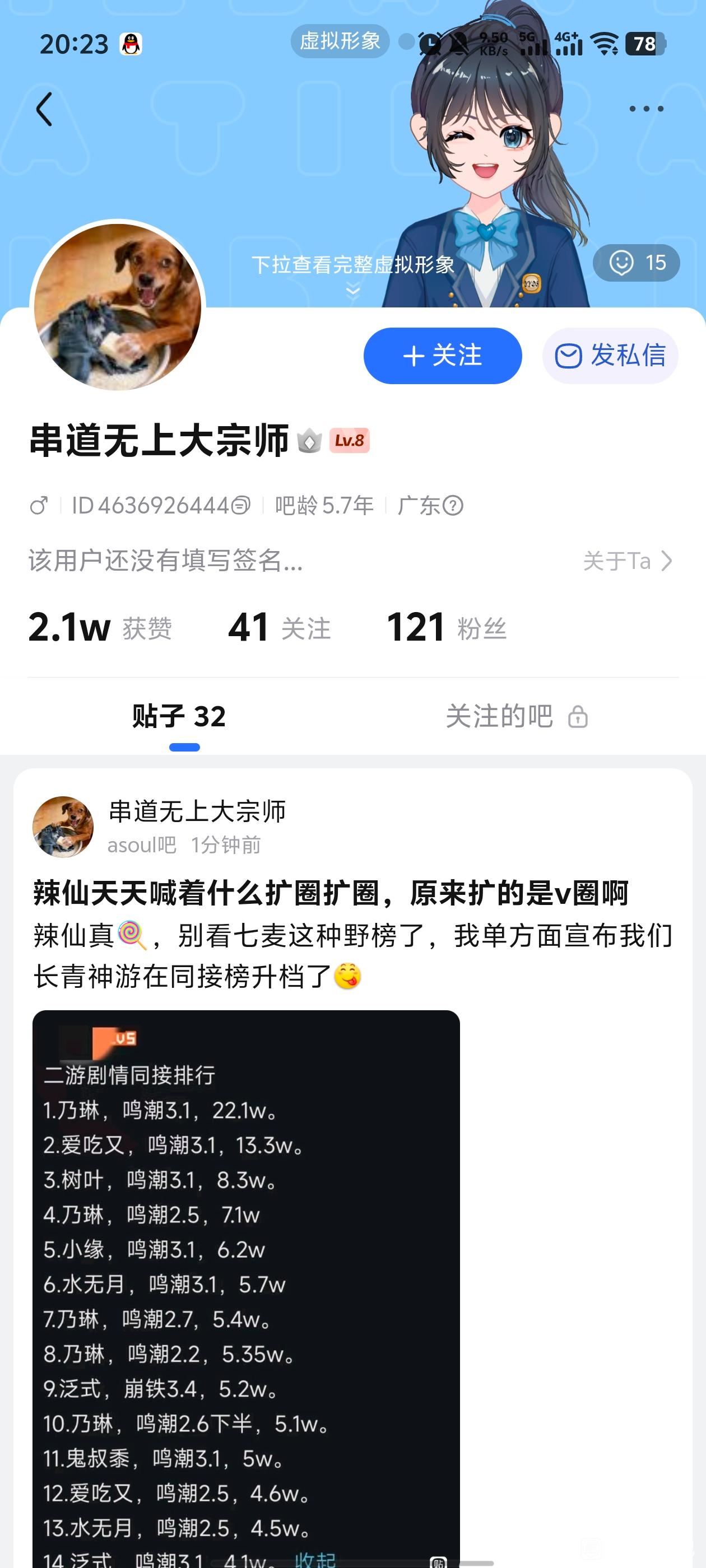Open the asoul吧 forum link
Screen dimensions: 706x1568
(x=141, y=845)
